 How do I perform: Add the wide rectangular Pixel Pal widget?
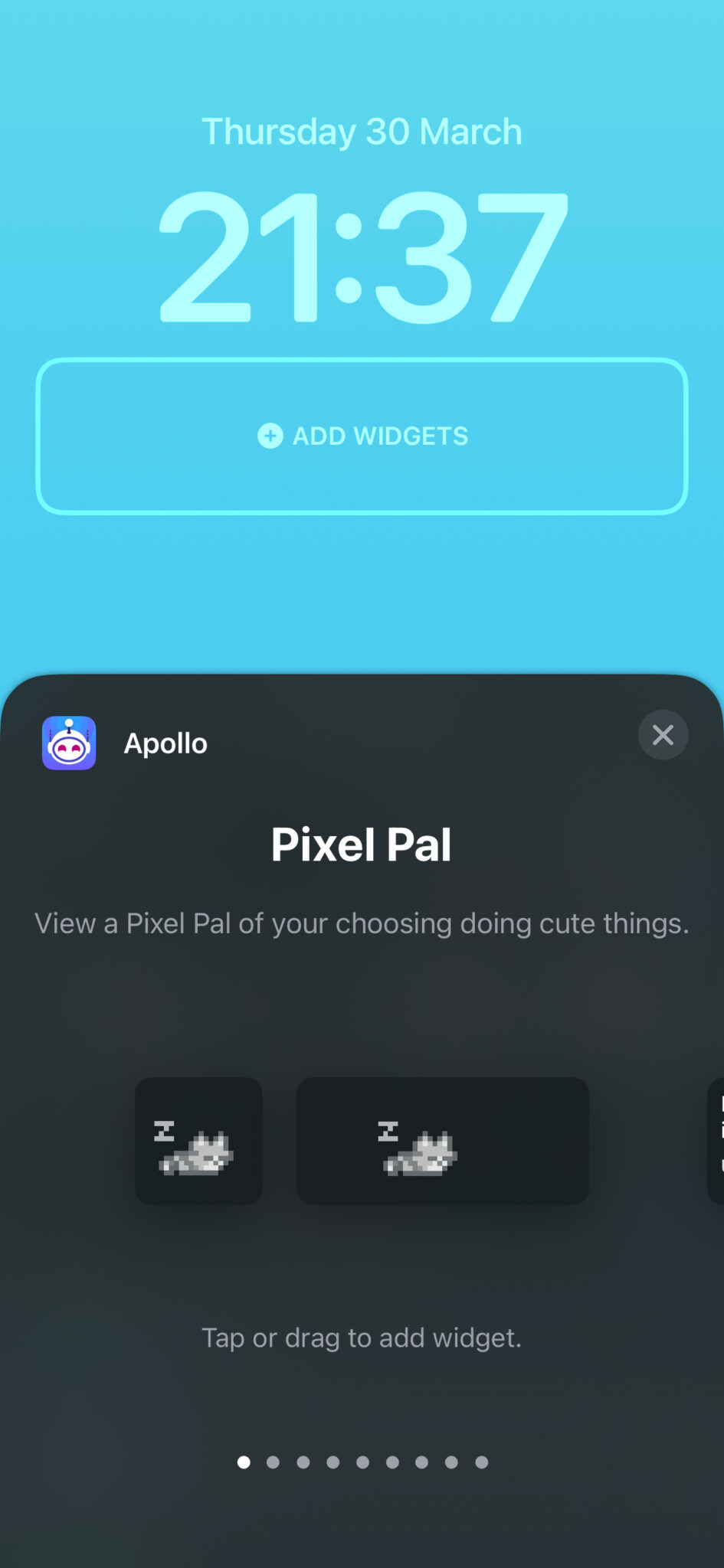tap(442, 1141)
